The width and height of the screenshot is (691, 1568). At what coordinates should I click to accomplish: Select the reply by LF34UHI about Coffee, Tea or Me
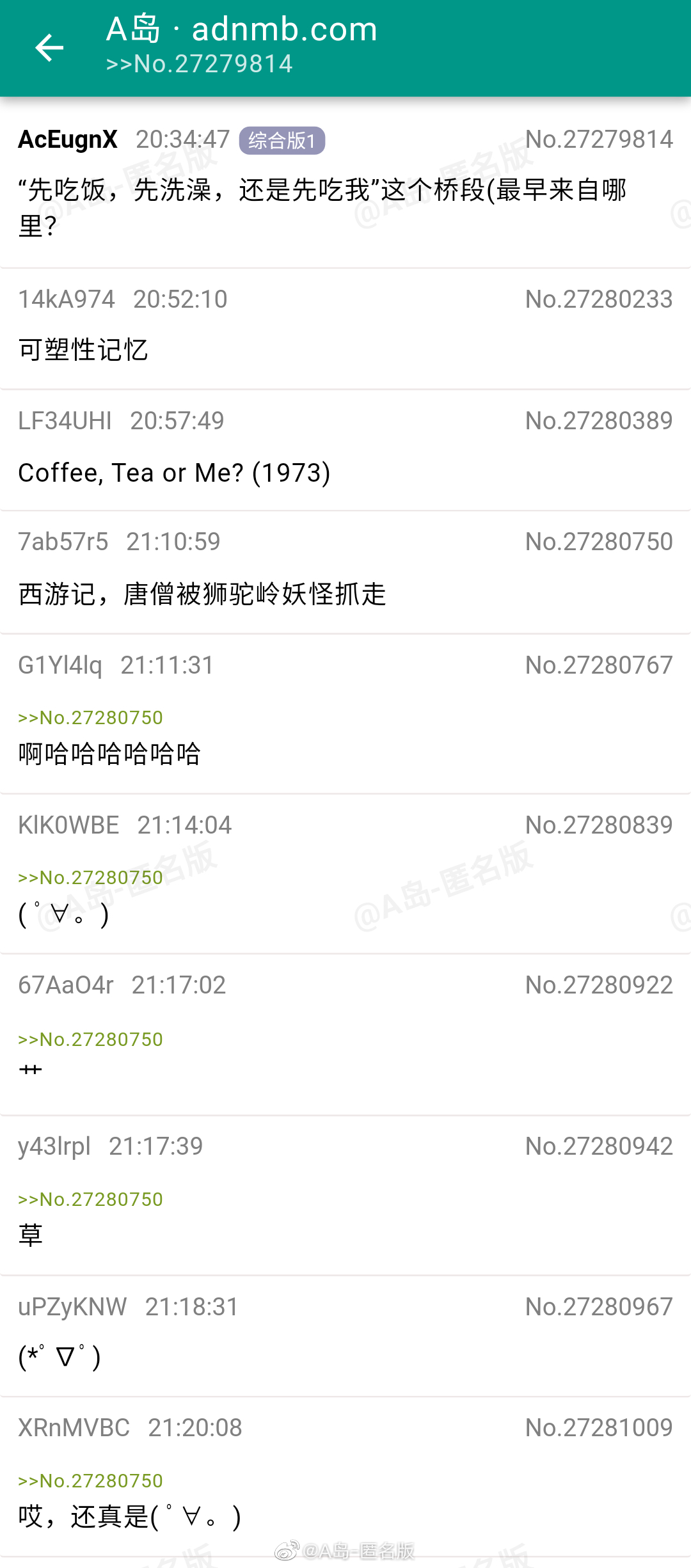(x=345, y=450)
